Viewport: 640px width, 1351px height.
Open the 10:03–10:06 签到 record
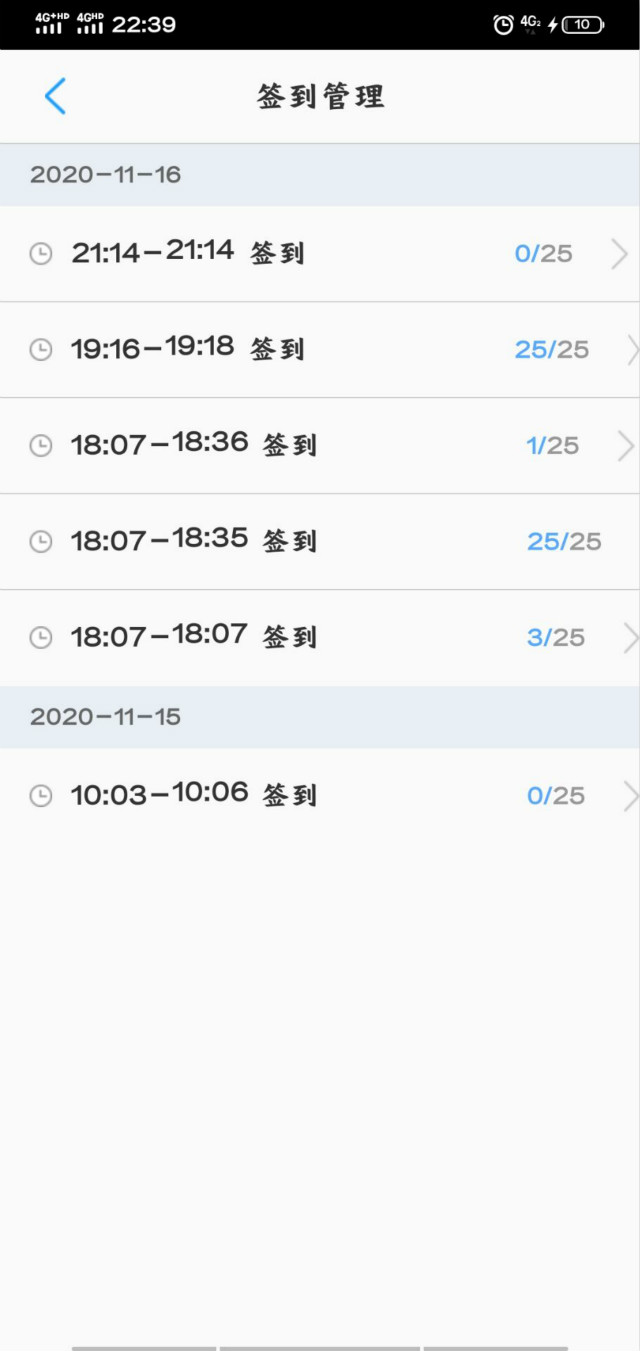click(x=320, y=795)
